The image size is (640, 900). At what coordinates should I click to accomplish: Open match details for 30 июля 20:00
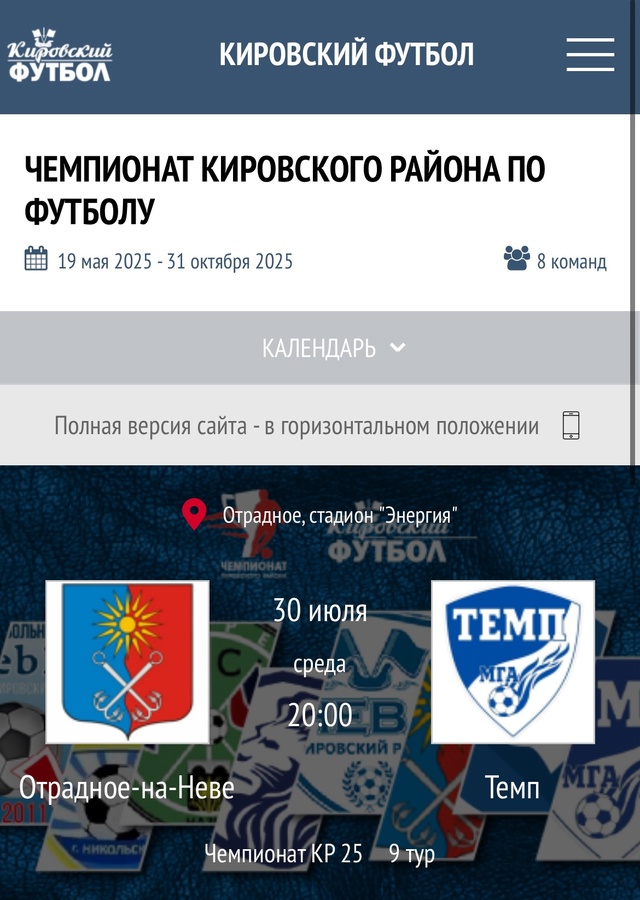[320, 714]
